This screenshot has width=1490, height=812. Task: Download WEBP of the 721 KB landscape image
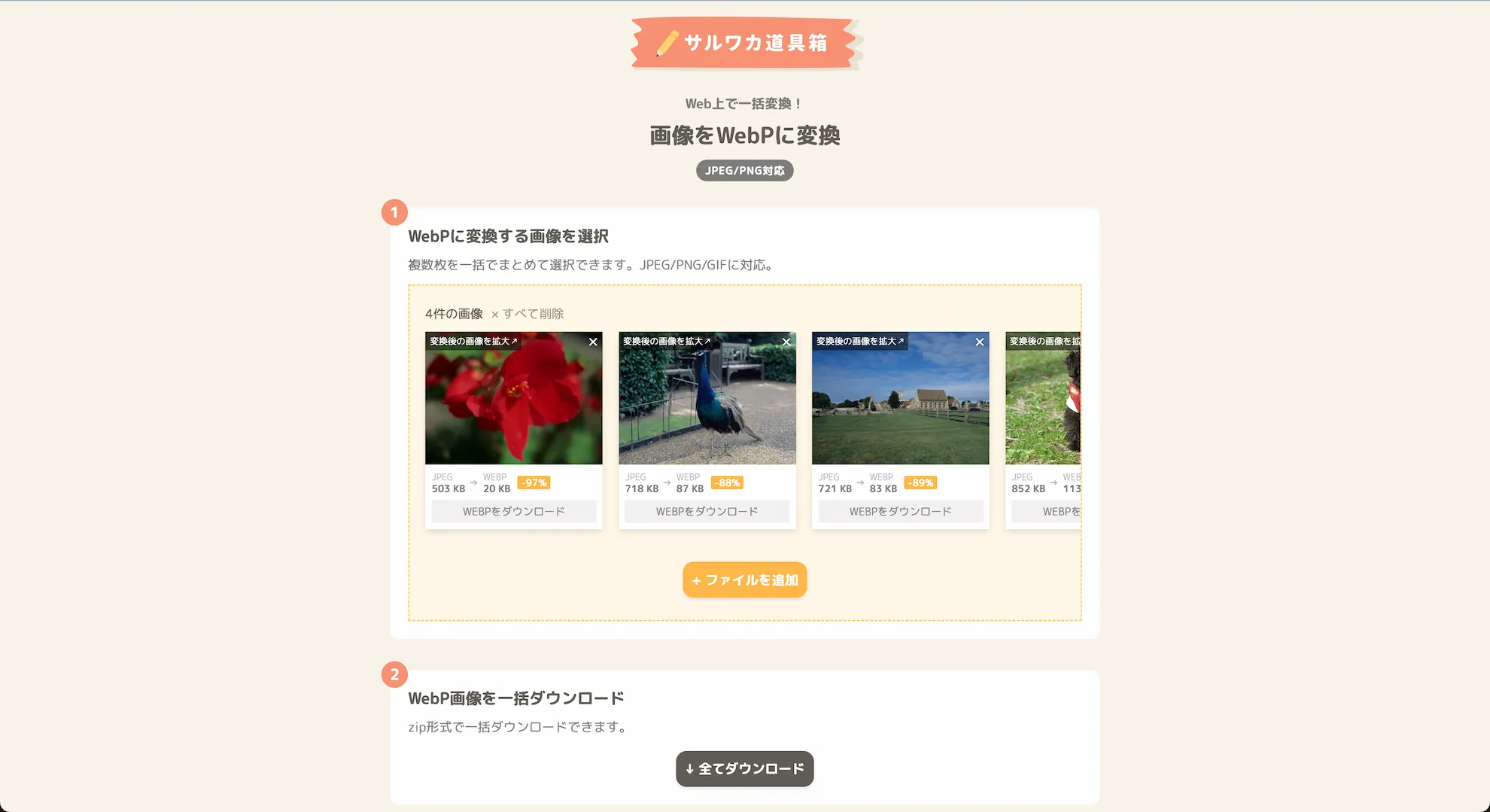click(x=900, y=512)
